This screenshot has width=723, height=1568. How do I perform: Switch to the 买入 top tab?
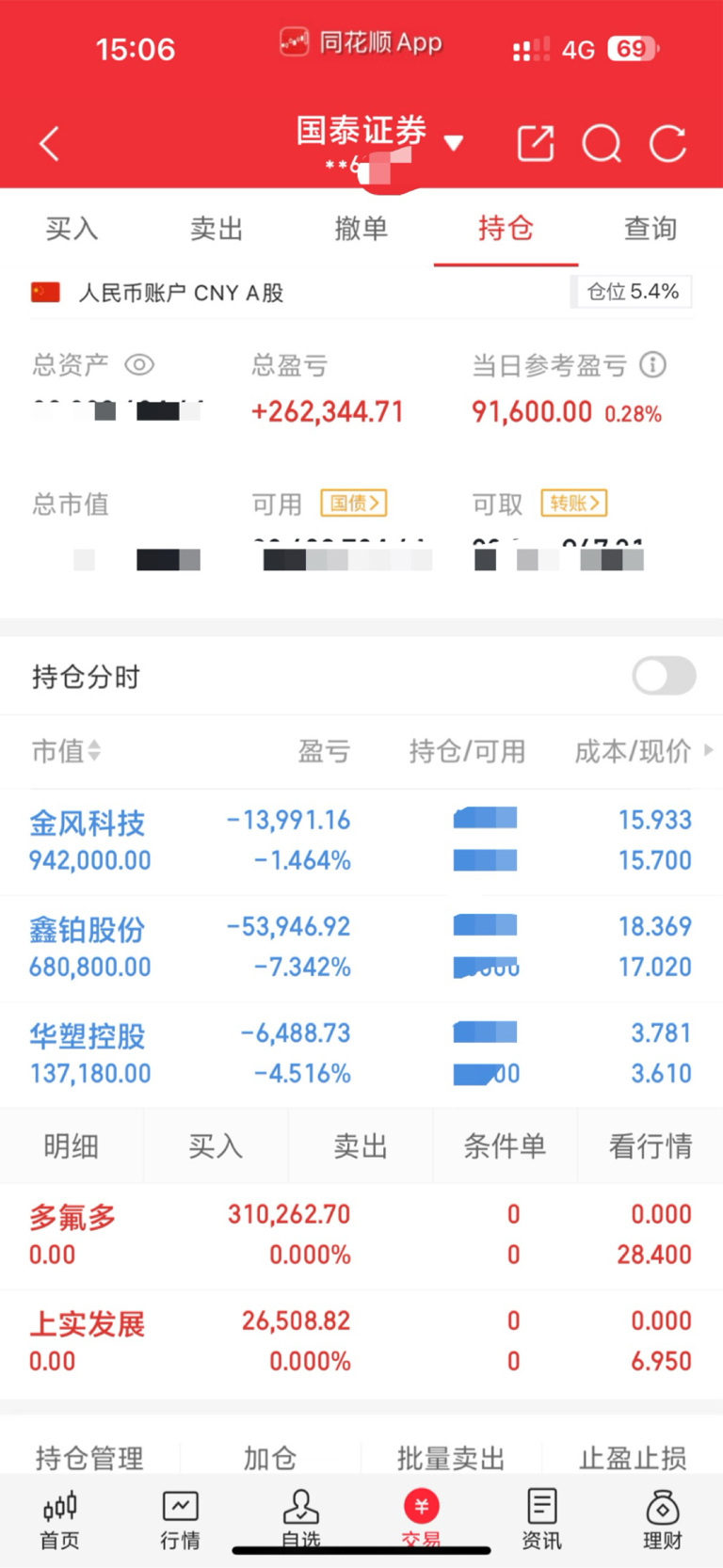72,229
